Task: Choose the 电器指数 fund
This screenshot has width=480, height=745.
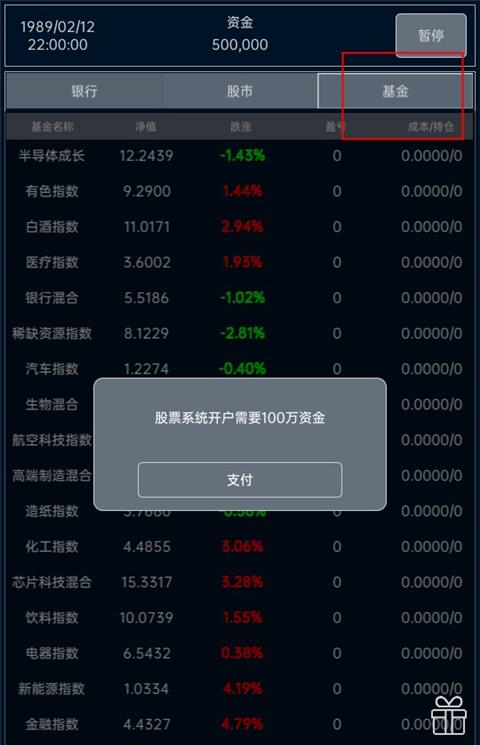Action: (240, 653)
